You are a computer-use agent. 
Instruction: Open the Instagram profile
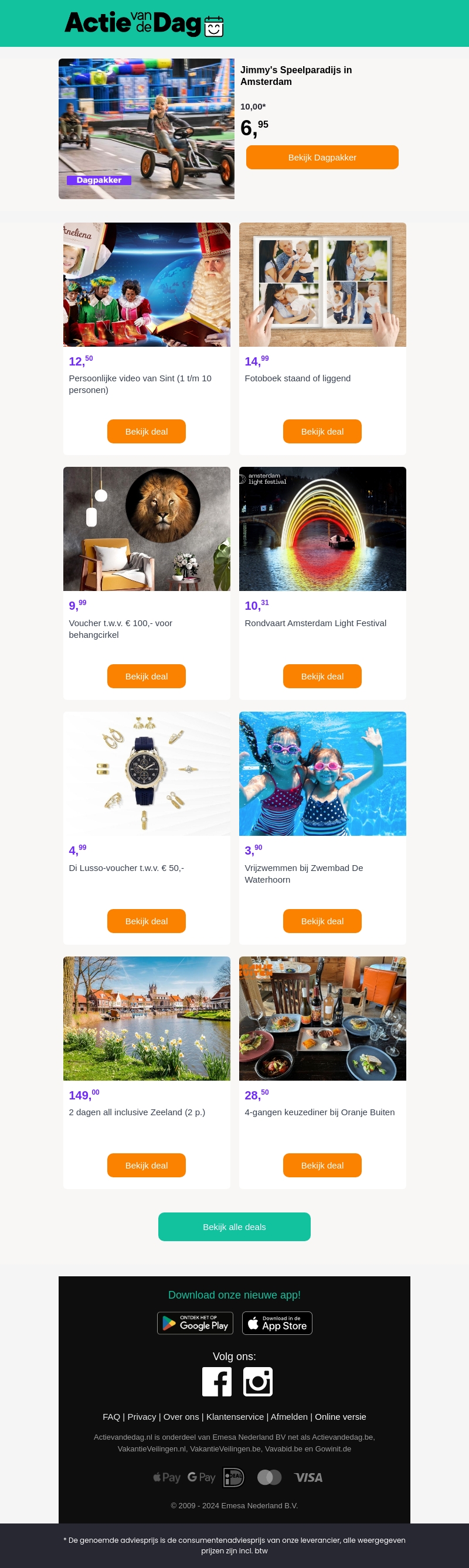point(257,1381)
